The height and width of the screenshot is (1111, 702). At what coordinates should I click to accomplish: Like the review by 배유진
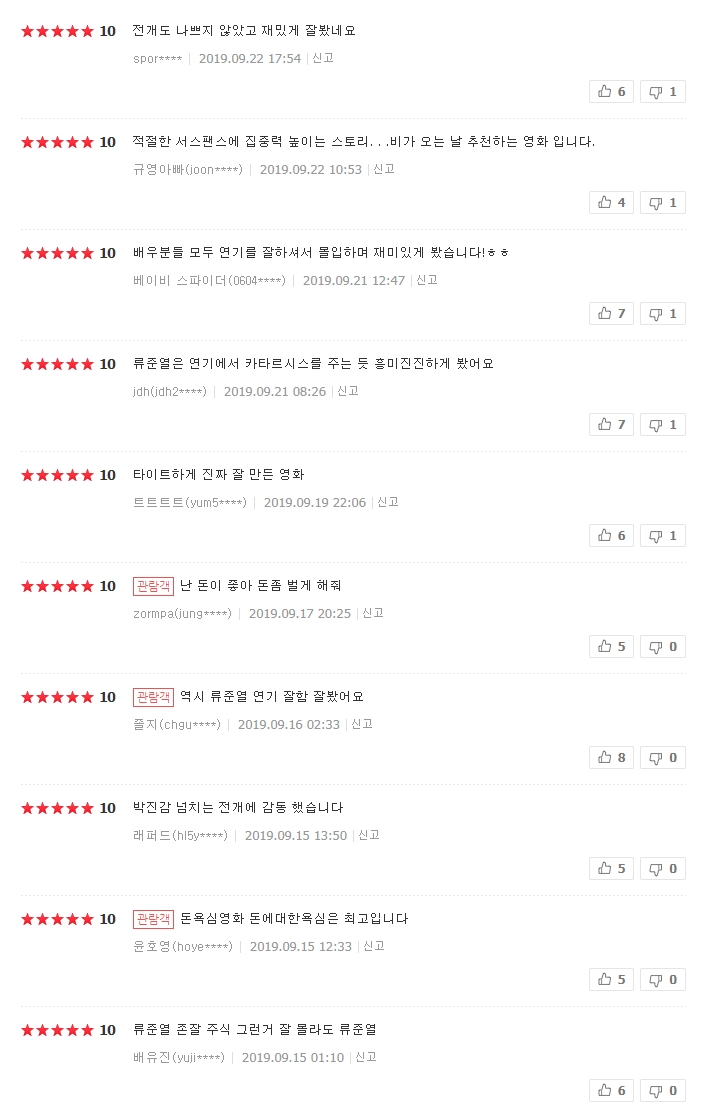pyautogui.click(x=611, y=1091)
